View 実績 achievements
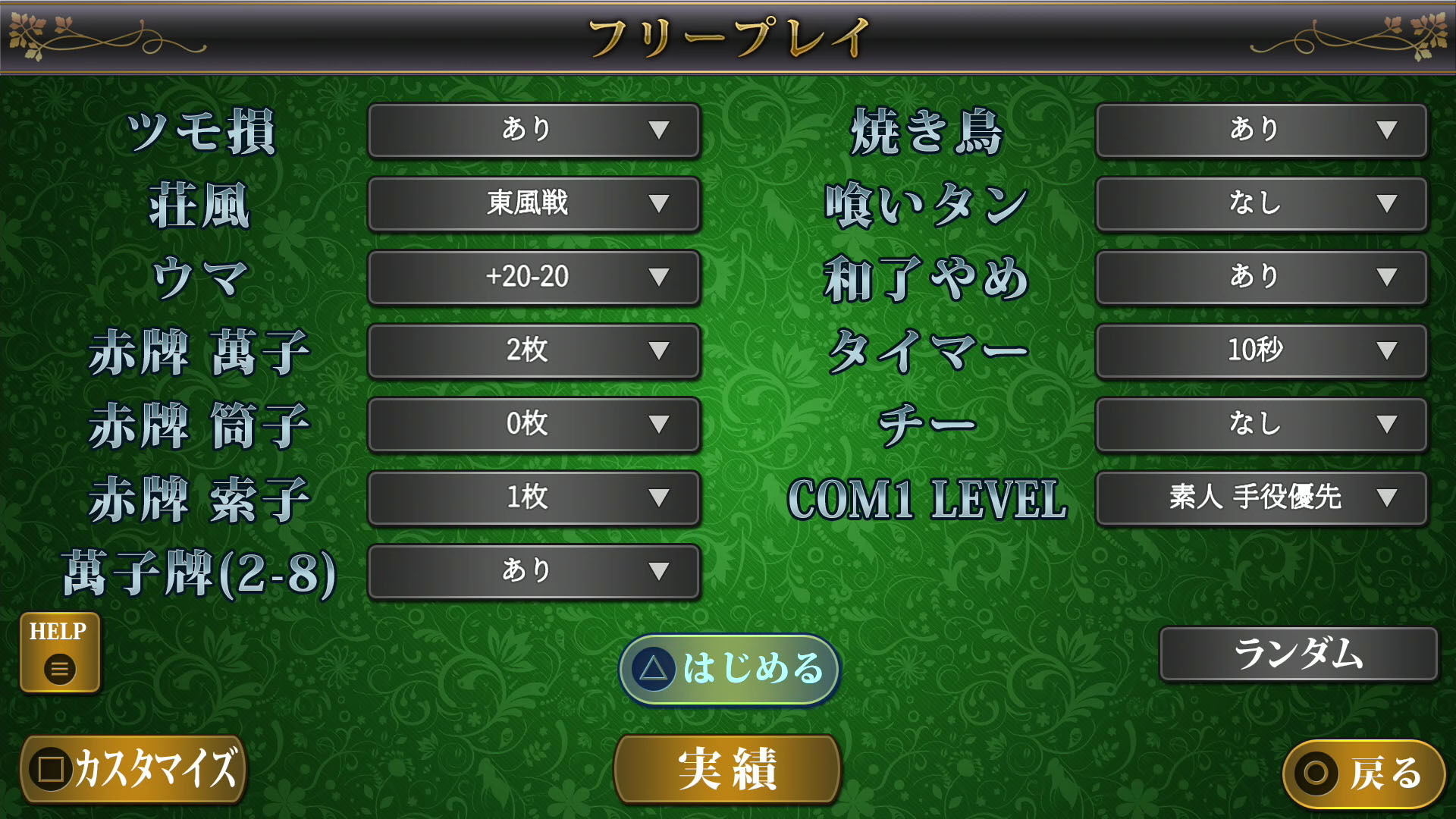The width and height of the screenshot is (1456, 819). pyautogui.click(x=727, y=769)
